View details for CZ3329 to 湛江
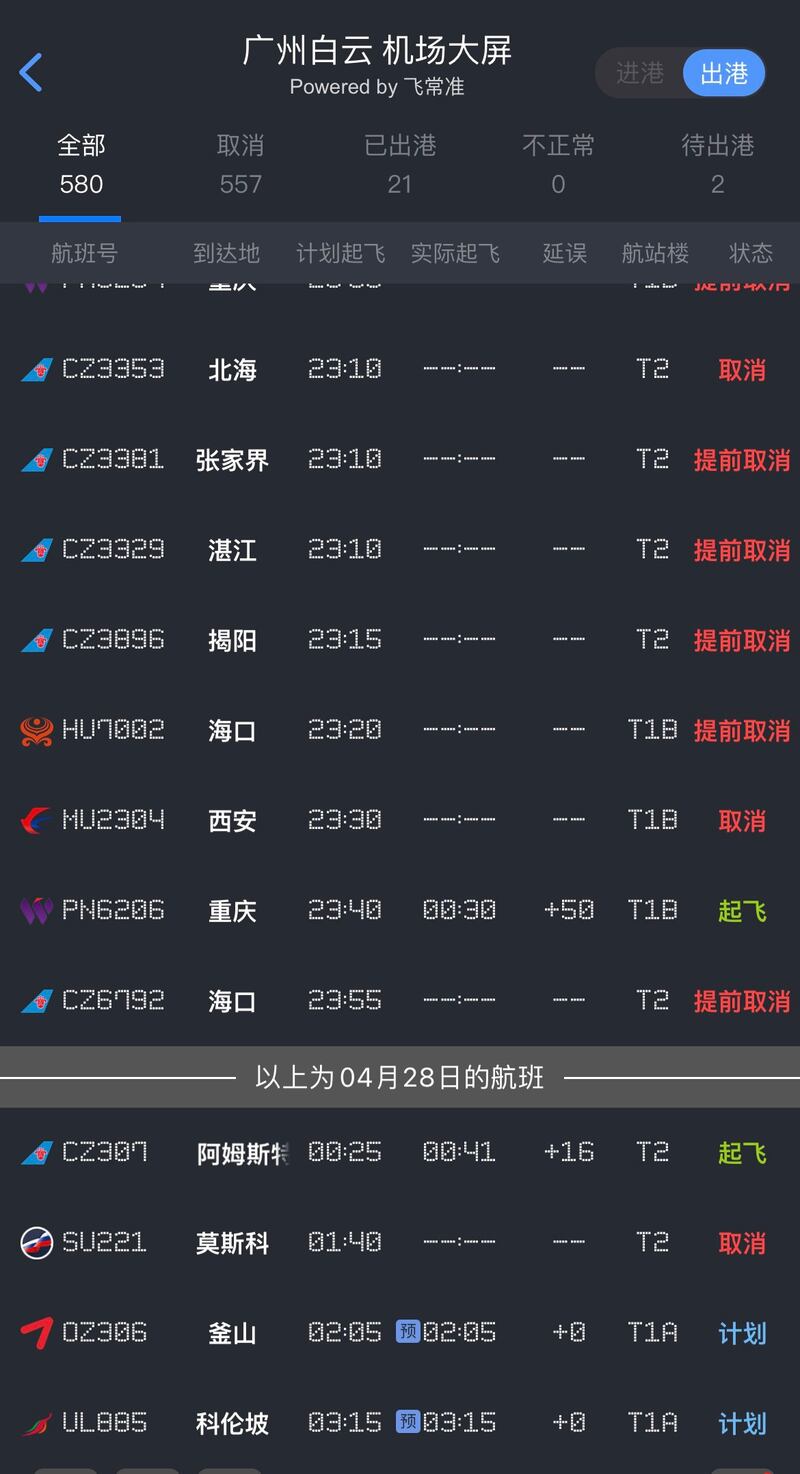800x1474 pixels. pos(400,550)
